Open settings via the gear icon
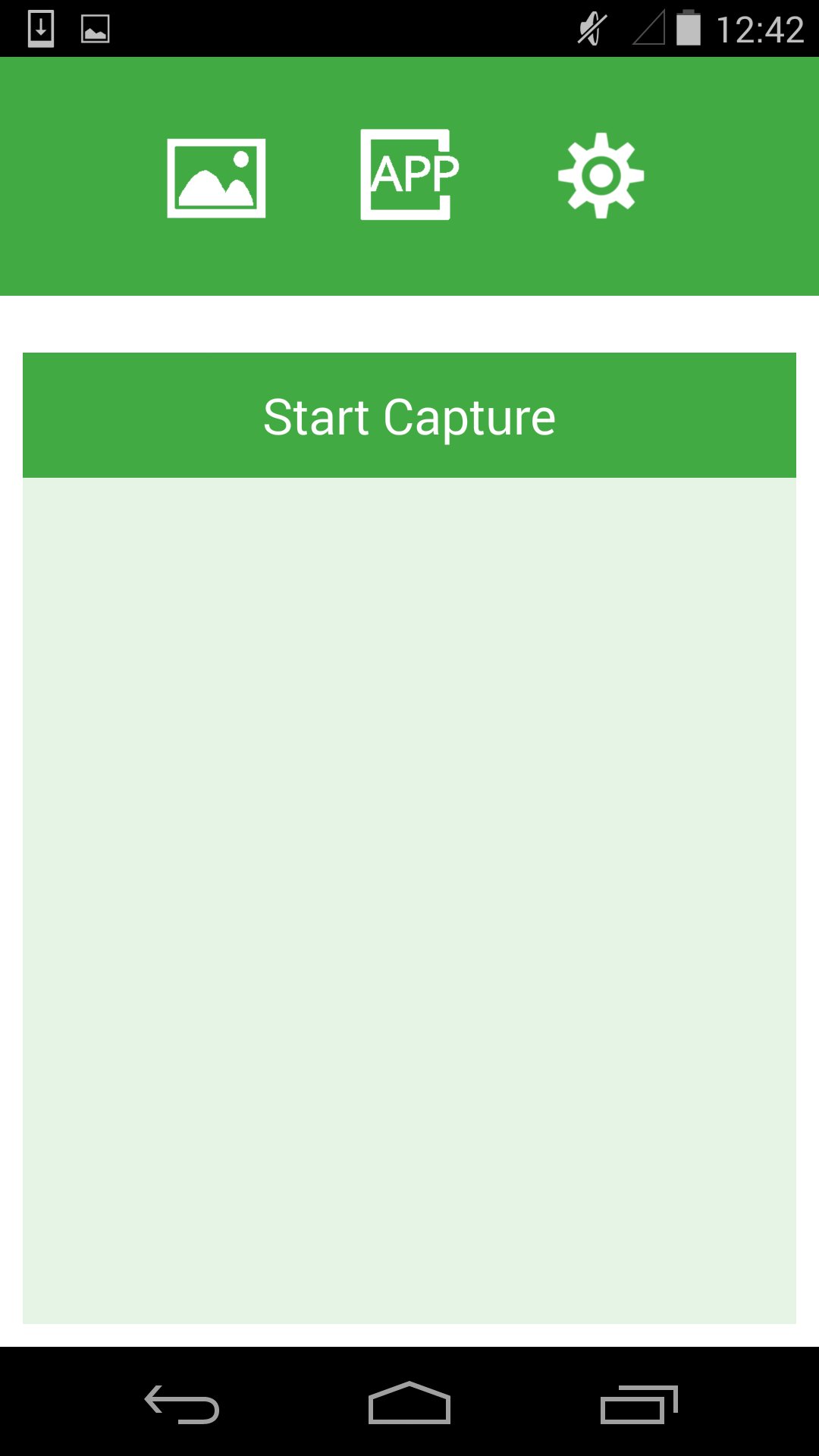 click(601, 175)
